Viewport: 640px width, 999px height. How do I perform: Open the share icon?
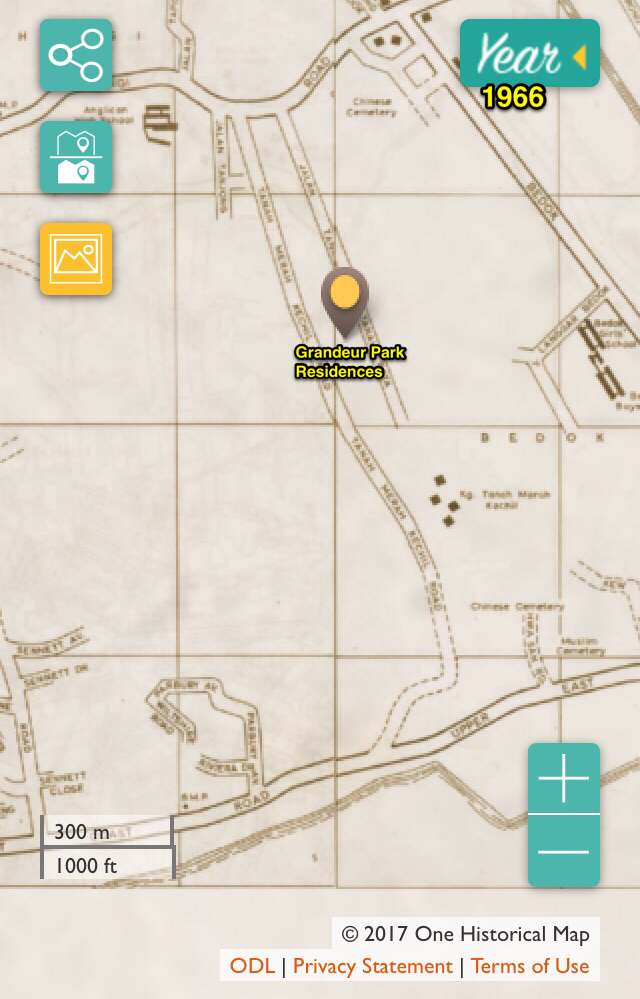point(76,55)
